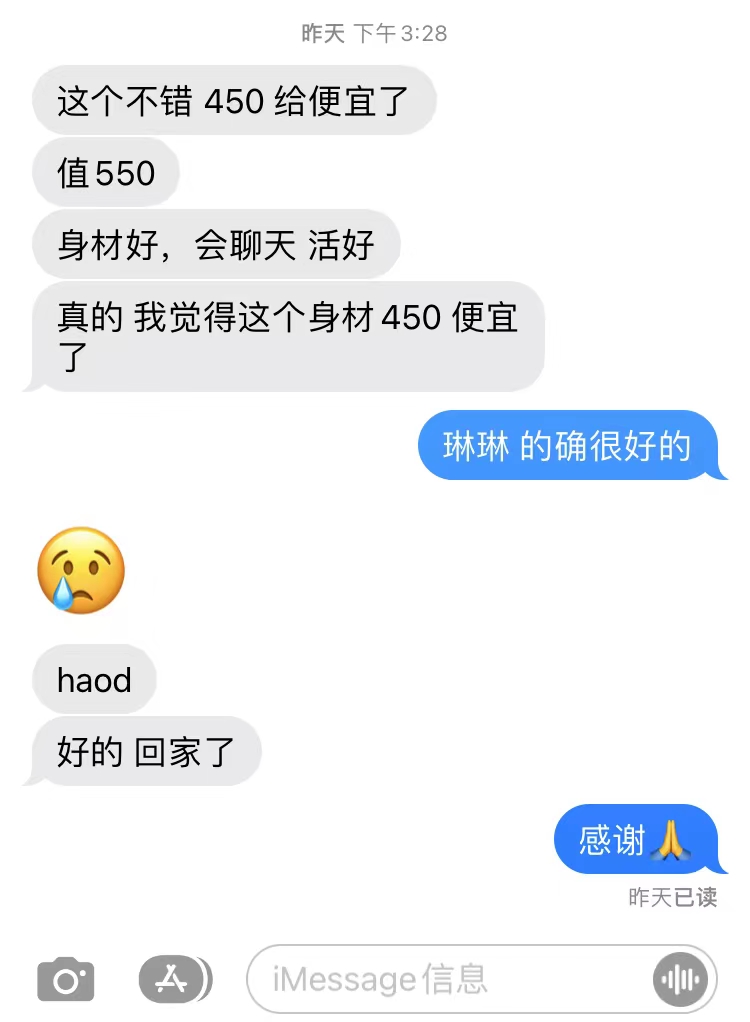Open the camera button
The image size is (750, 1022).
tap(66, 980)
